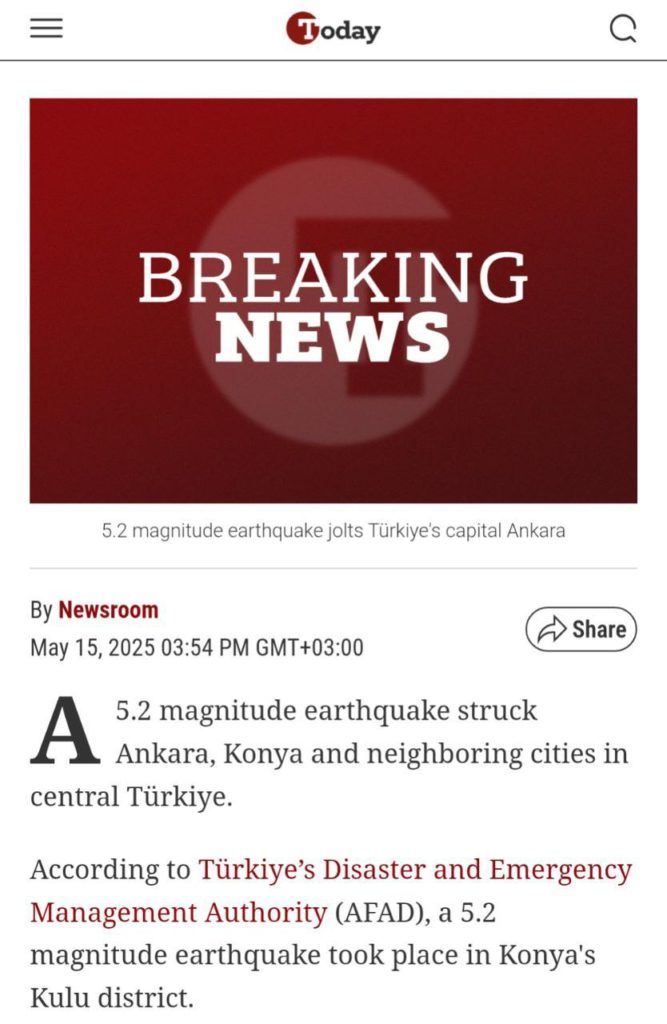Open the hamburger navigation menu
The image size is (667, 1024).
tap(46, 29)
